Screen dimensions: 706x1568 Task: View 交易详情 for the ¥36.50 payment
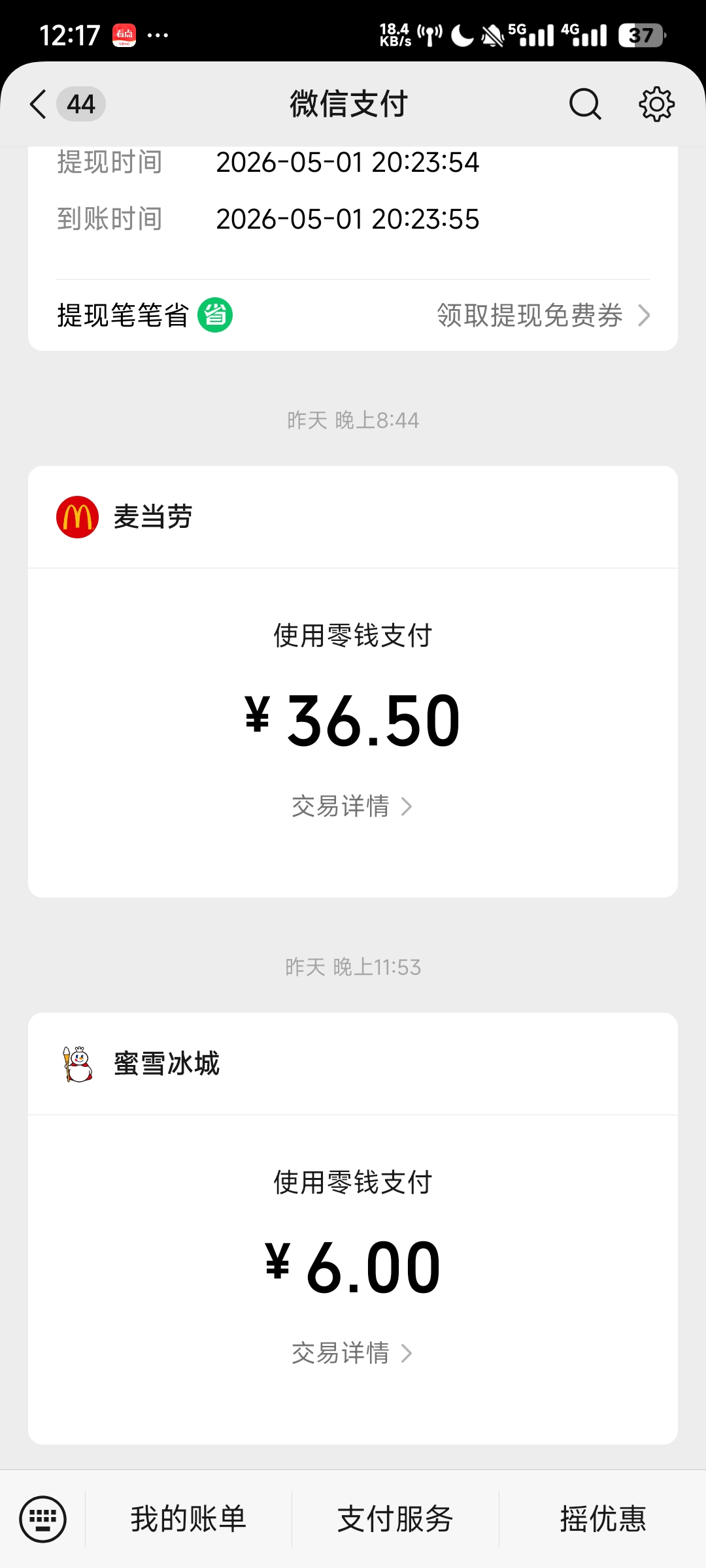click(352, 806)
